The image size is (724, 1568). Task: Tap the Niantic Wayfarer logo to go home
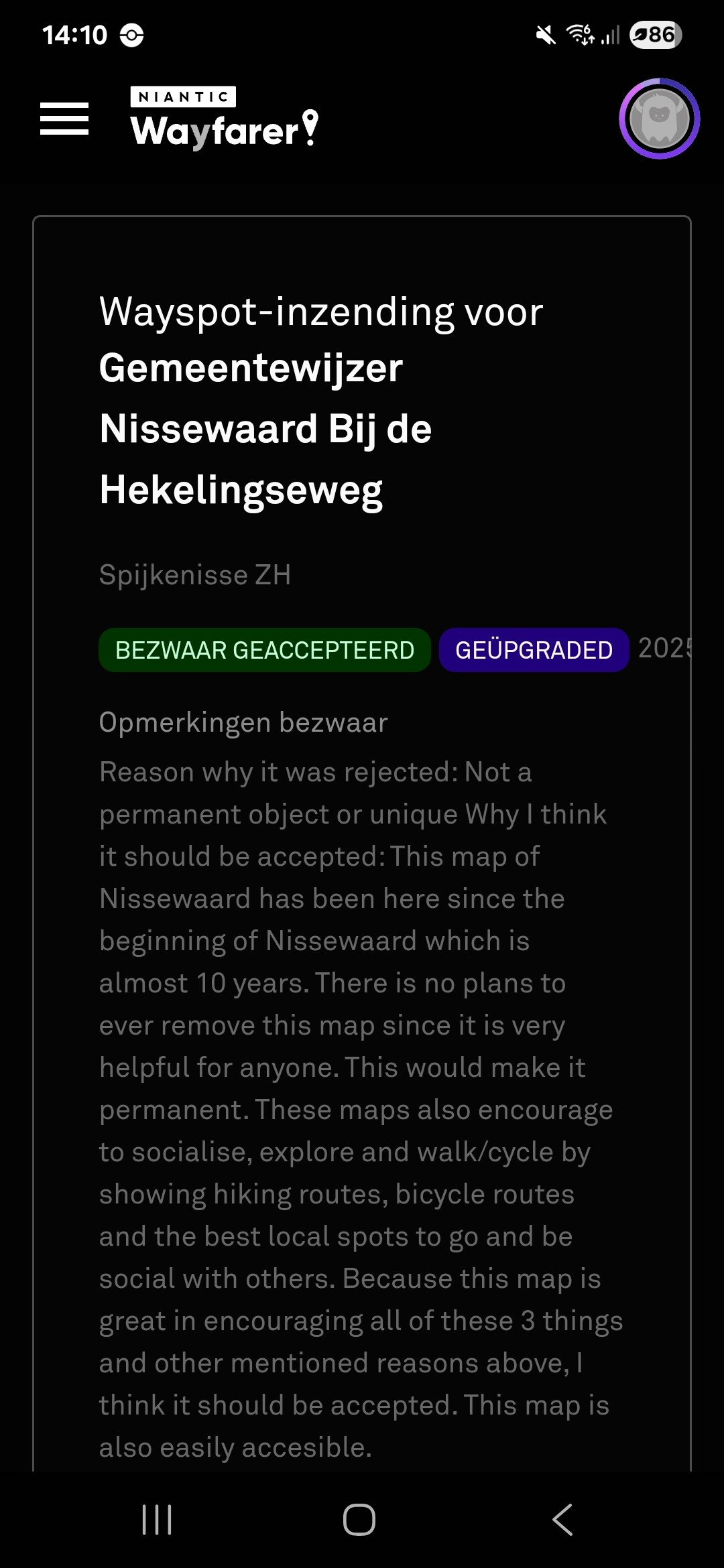click(x=224, y=119)
